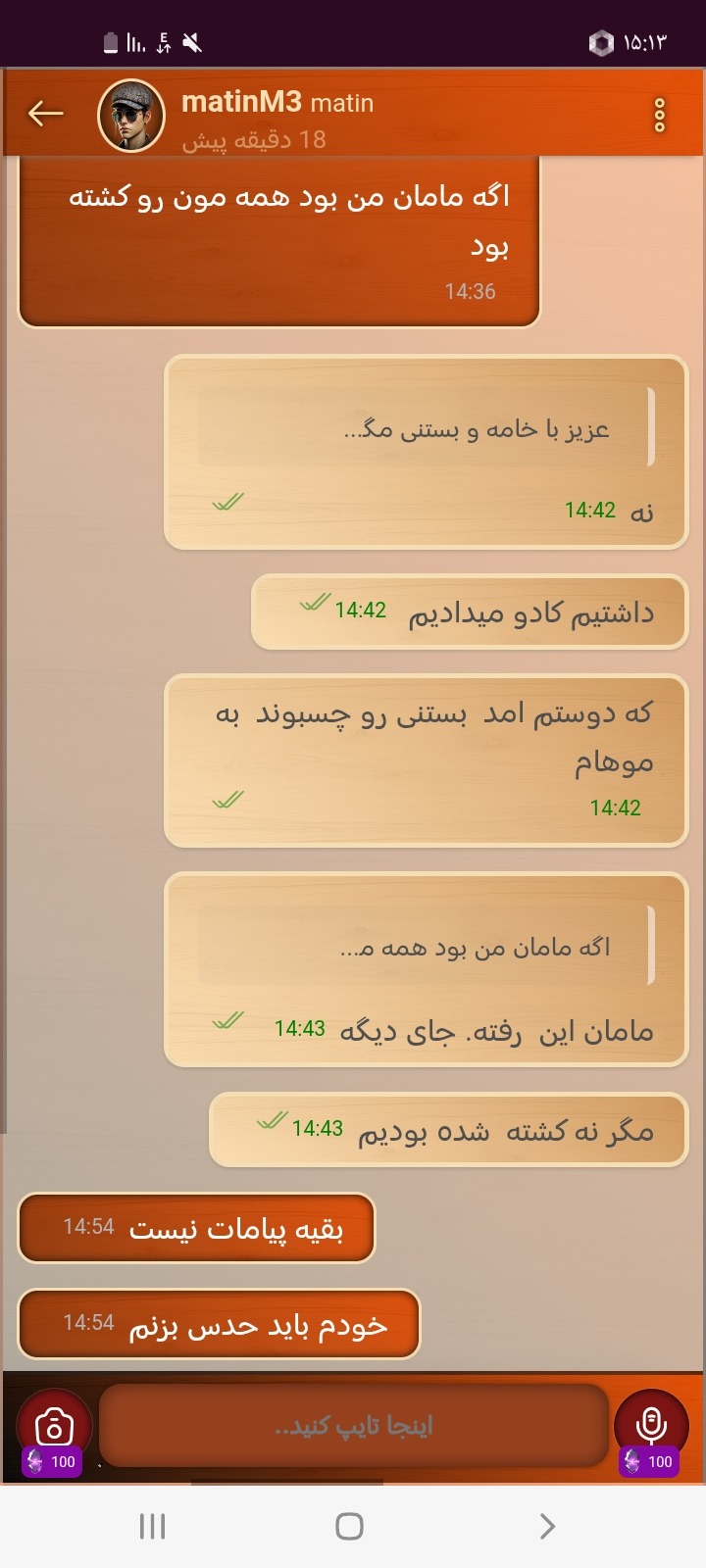Tap the system back button
Screen dimensions: 706x1568
[x=547, y=1526]
